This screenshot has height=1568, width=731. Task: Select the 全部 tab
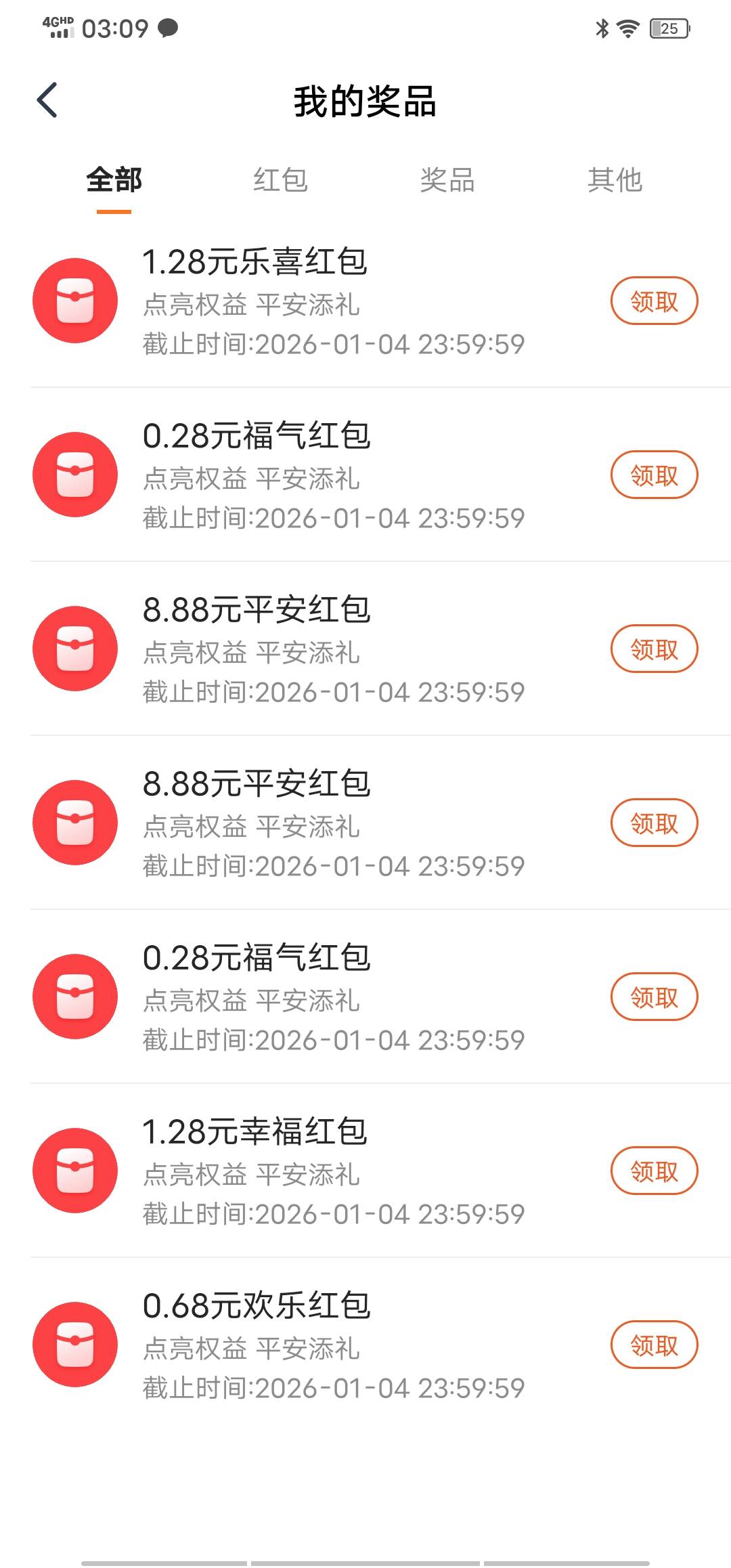(114, 180)
